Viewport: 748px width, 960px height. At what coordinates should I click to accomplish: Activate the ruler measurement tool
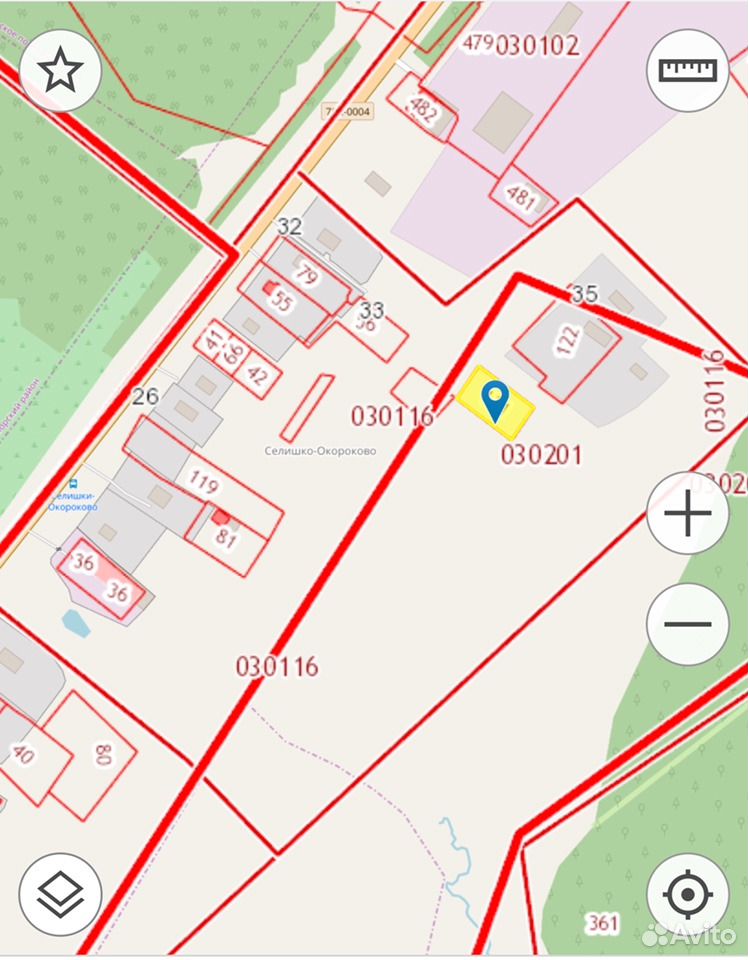(x=687, y=70)
